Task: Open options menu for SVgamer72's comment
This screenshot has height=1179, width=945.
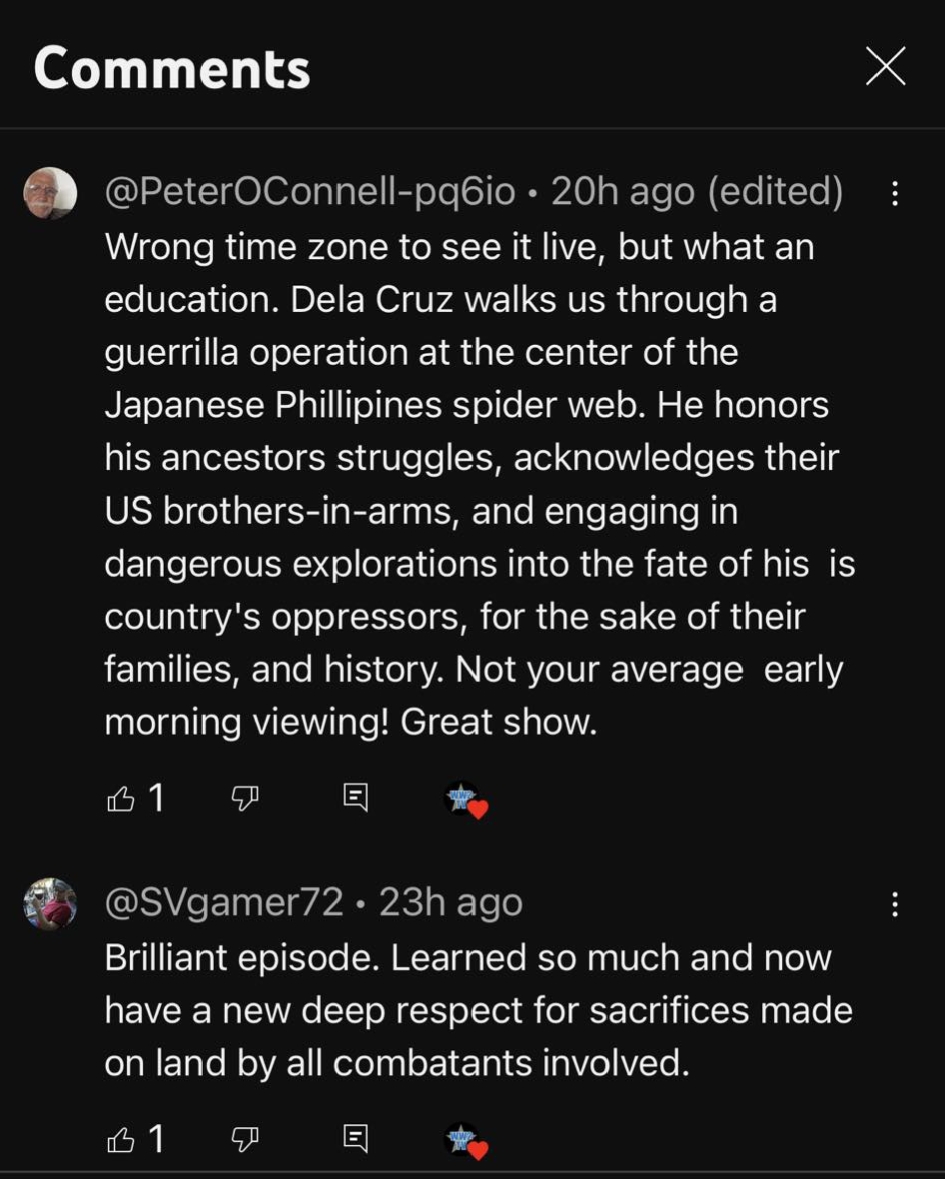Action: tap(895, 905)
